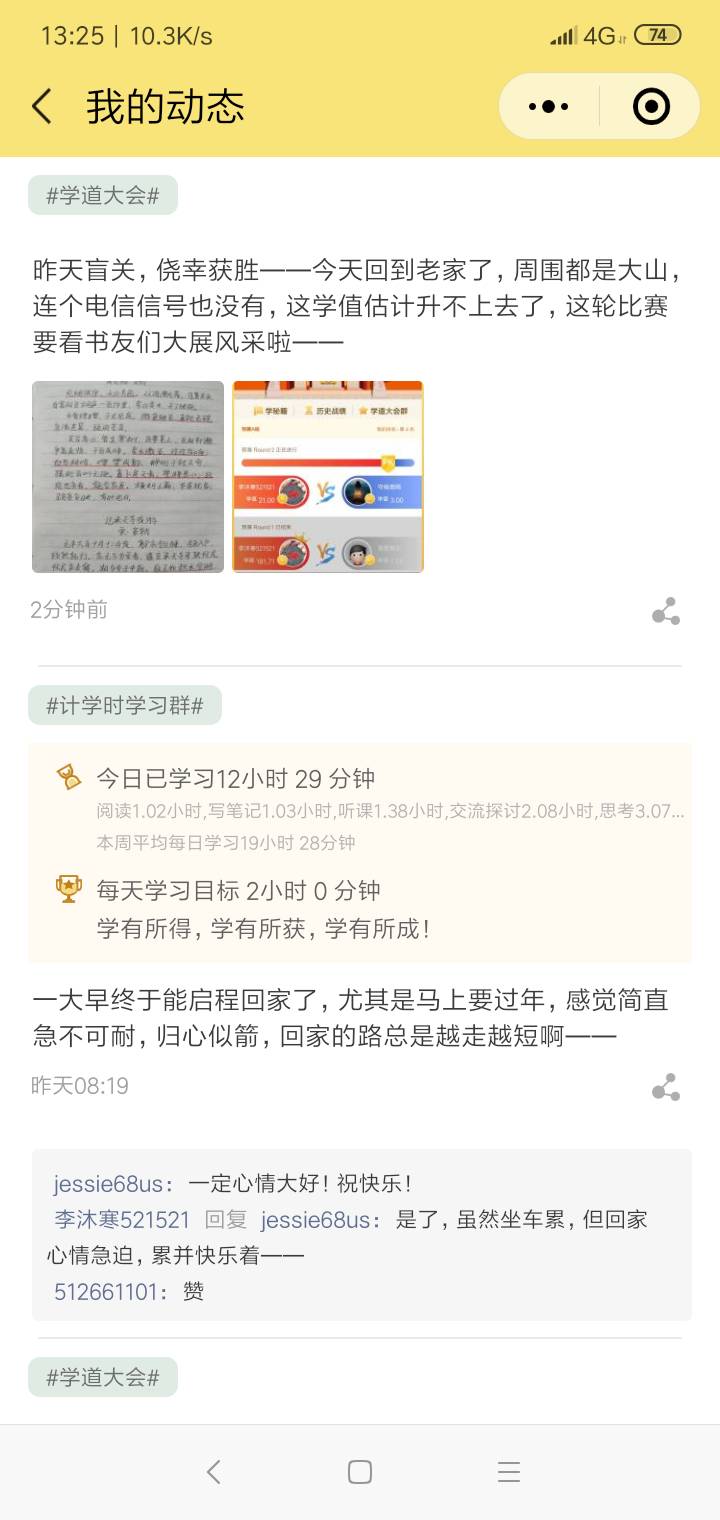Open the mini program three-dot menu
This screenshot has width=720, height=1520.
(x=548, y=106)
